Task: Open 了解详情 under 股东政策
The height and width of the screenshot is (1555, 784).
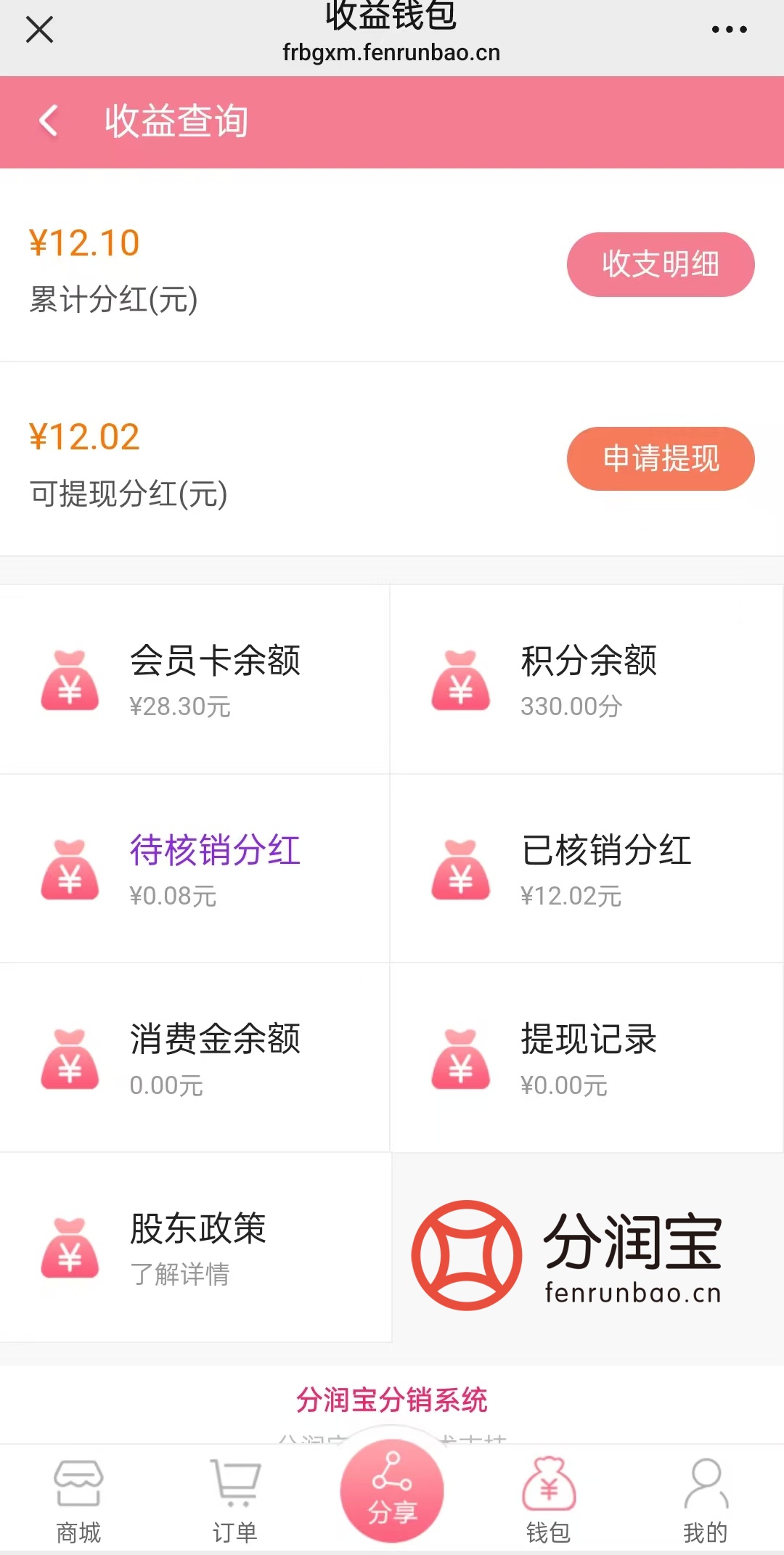Action: [180, 1276]
